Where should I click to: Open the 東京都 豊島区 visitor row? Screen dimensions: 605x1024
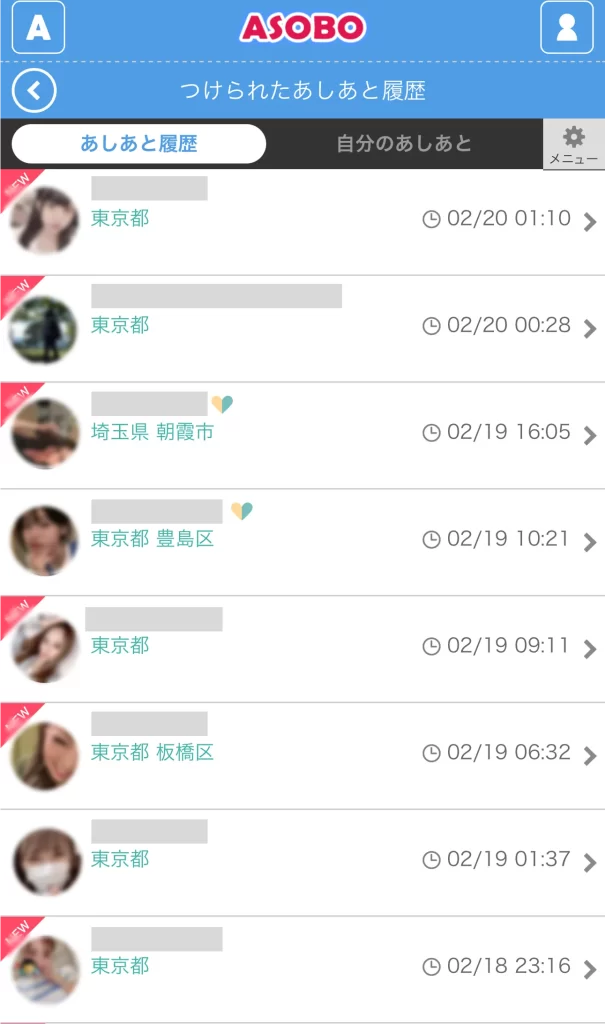tap(302, 542)
